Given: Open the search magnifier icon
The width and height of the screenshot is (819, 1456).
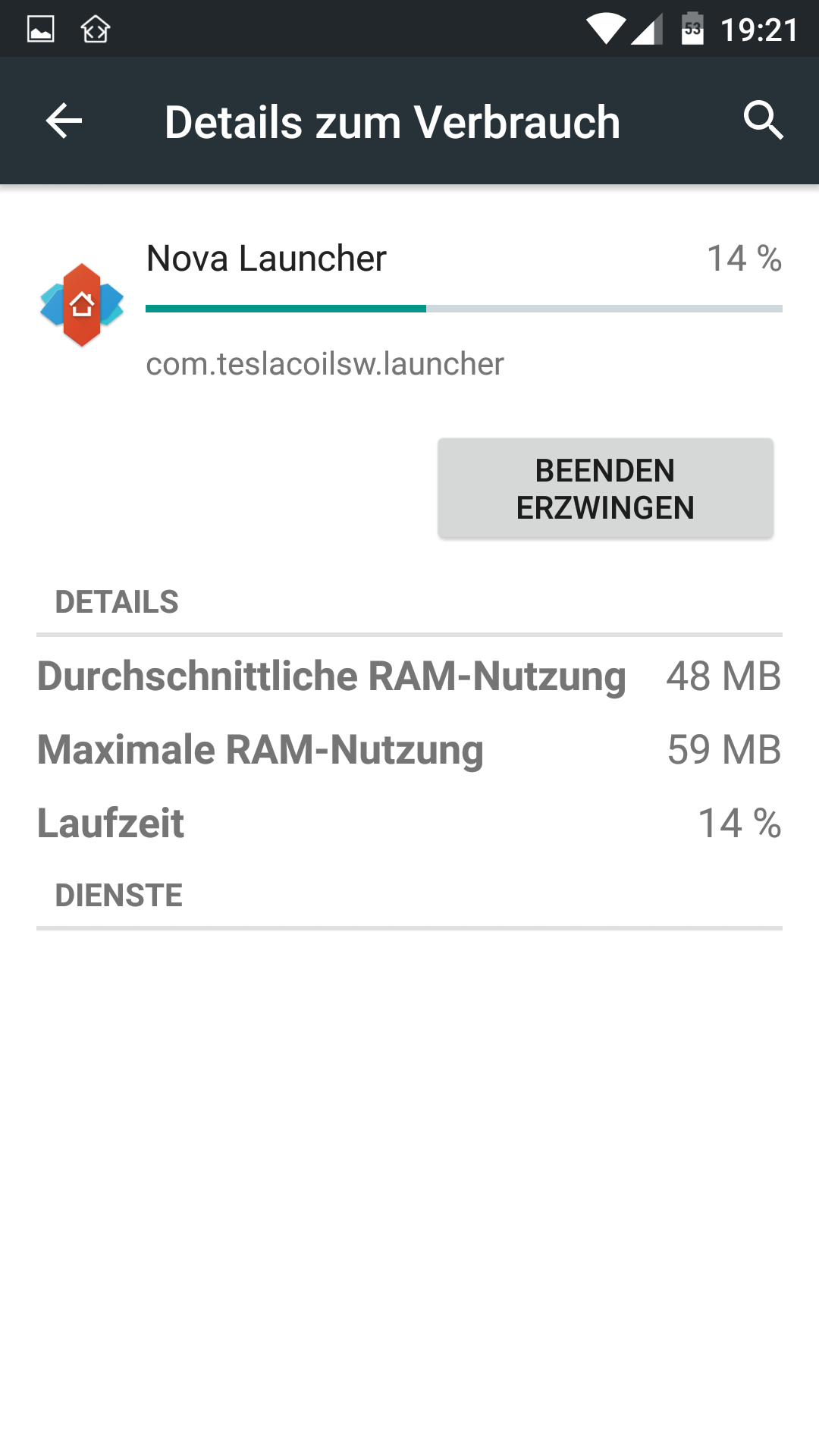Looking at the screenshot, I should pyautogui.click(x=763, y=121).
